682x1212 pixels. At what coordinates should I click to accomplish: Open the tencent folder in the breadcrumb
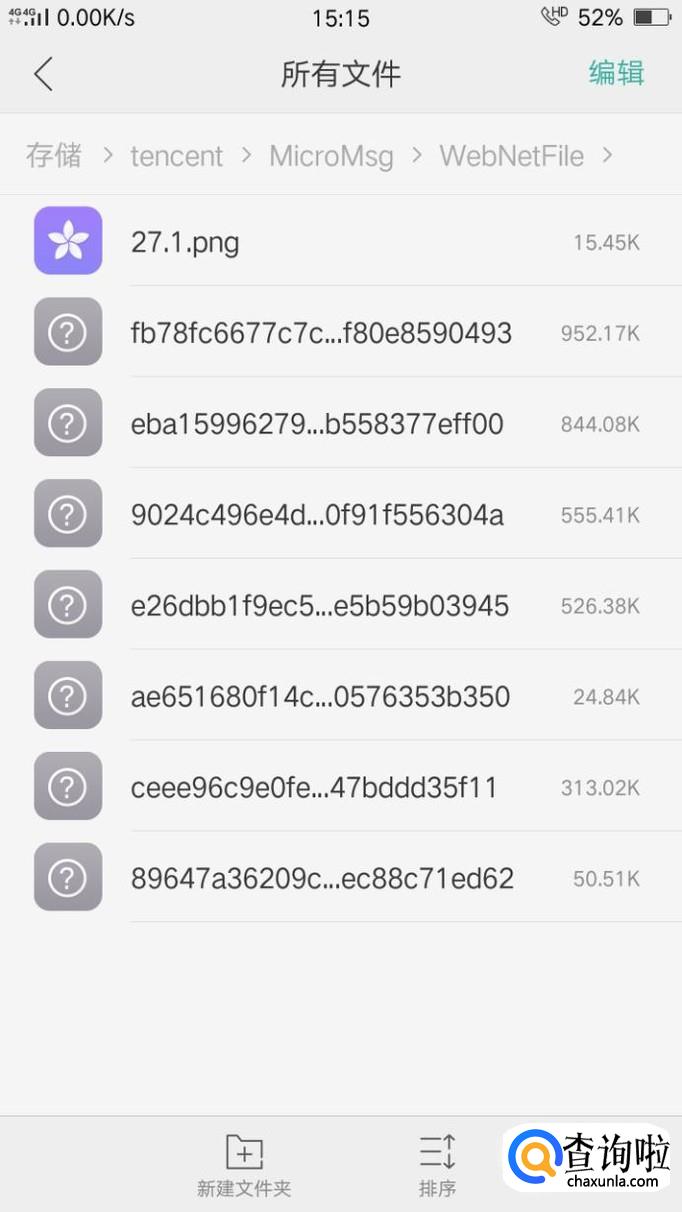(176, 156)
